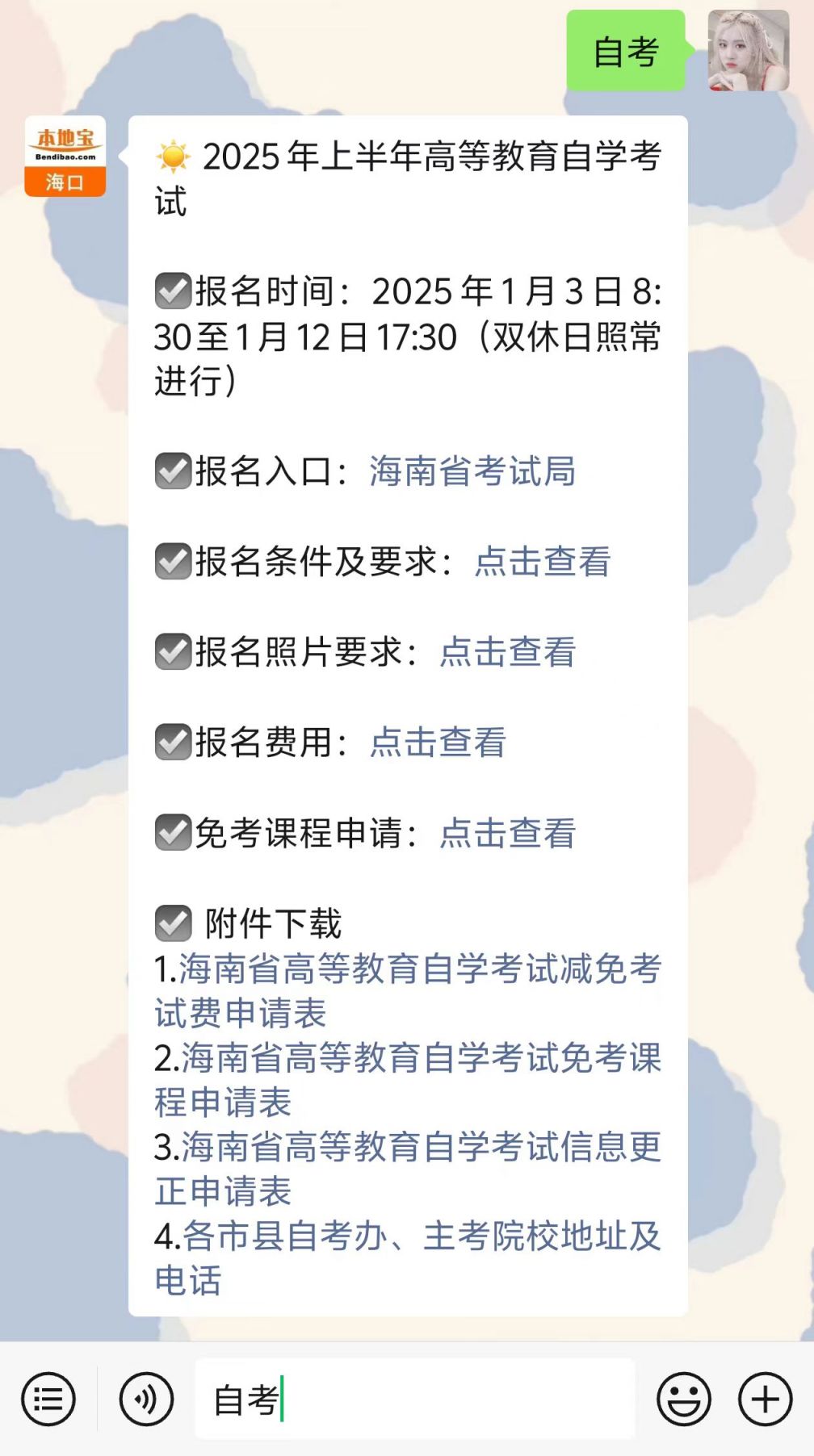Switch to voice input mode
Image resolution: width=814 pixels, height=1456 pixels.
(146, 1399)
